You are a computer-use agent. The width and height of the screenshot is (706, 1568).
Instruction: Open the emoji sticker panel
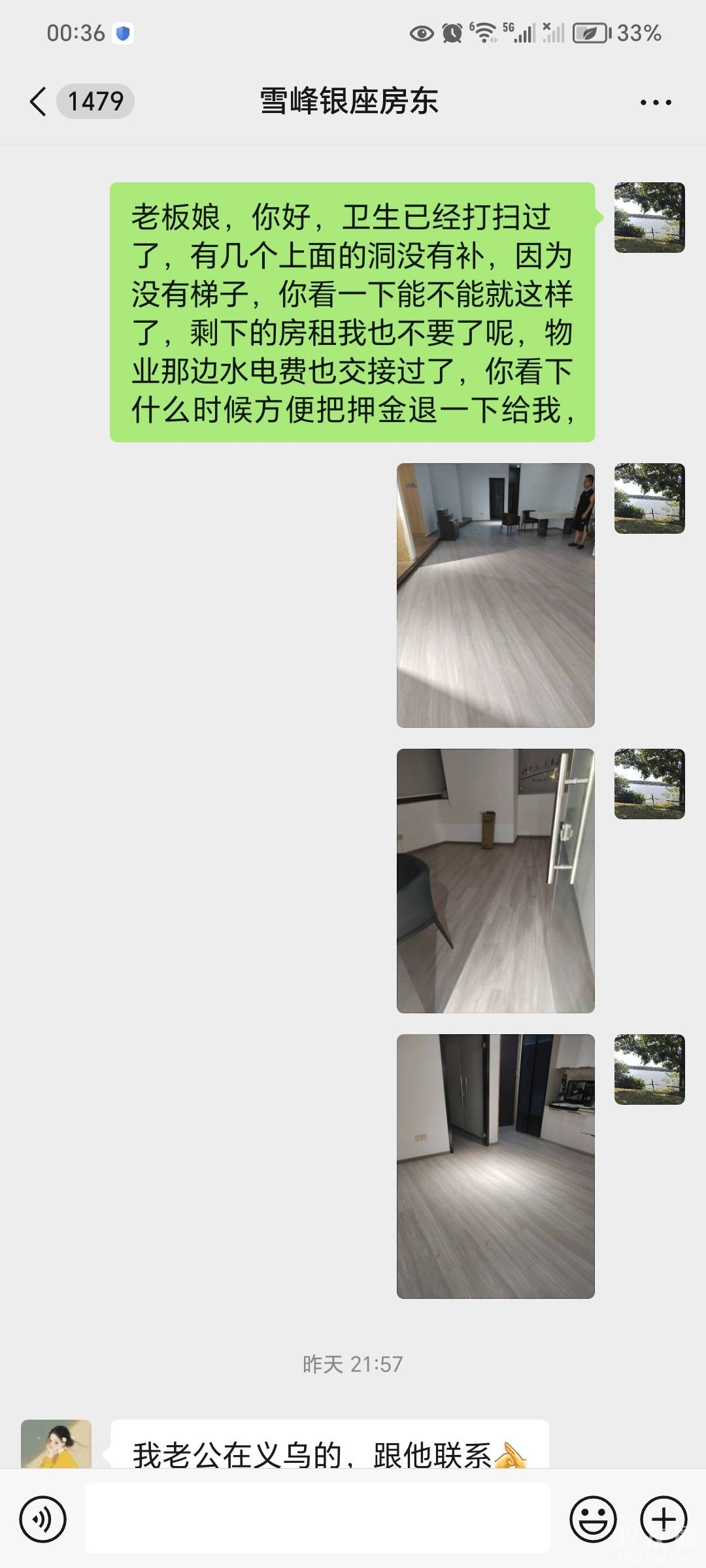[593, 1519]
